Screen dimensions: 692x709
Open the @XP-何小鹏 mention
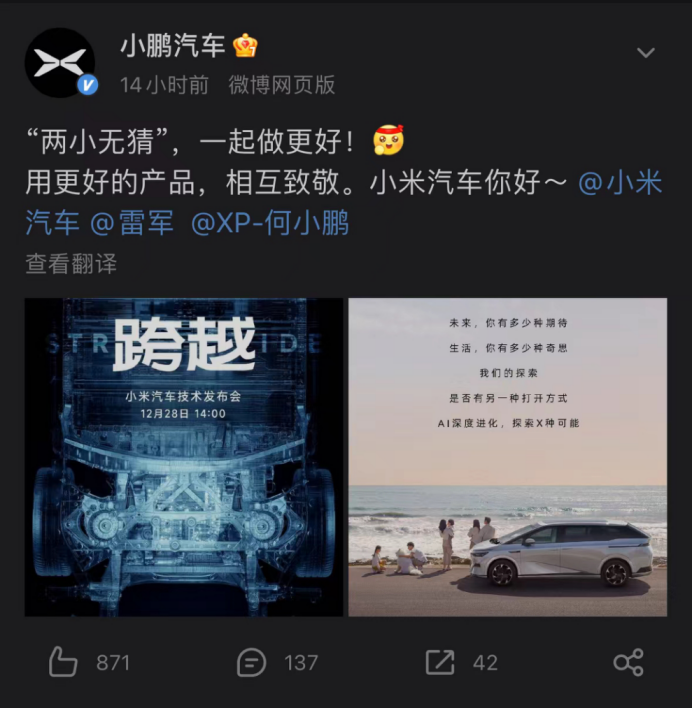point(270,222)
